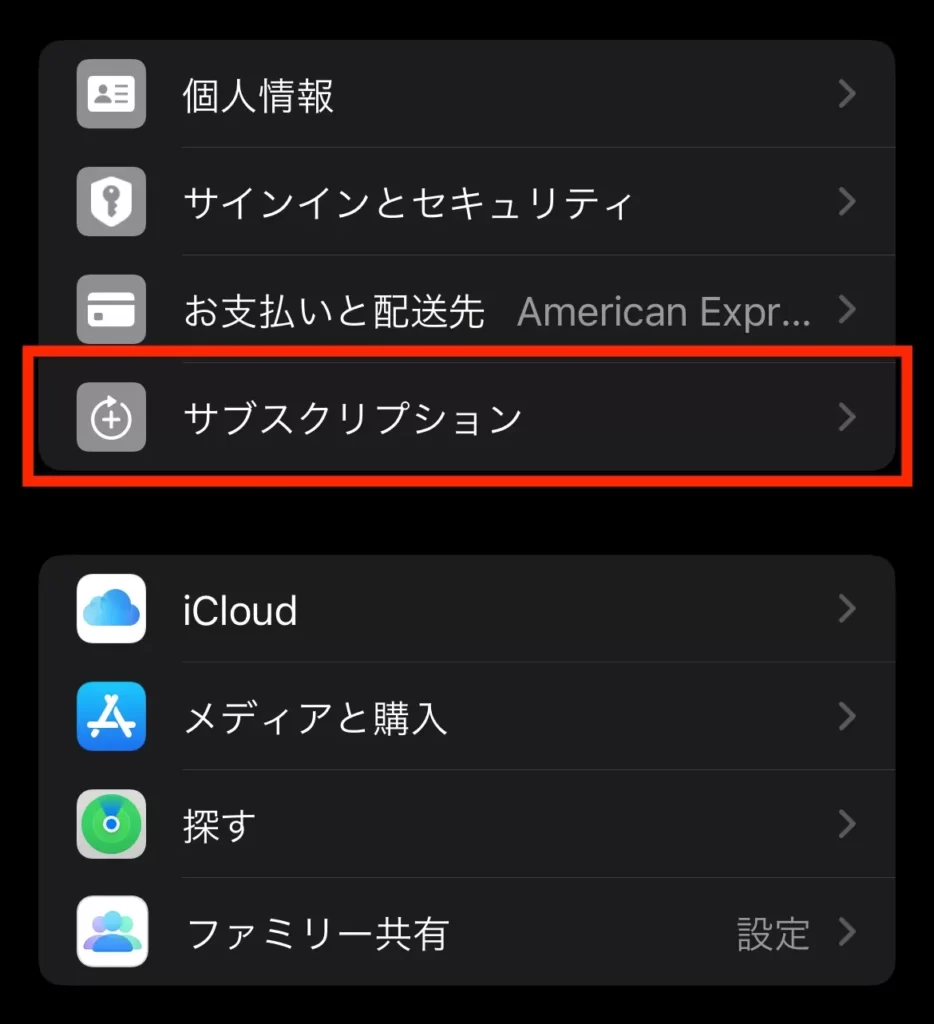Open 探す (Find My)
Screen dimensions: 934x1024
click(466, 825)
